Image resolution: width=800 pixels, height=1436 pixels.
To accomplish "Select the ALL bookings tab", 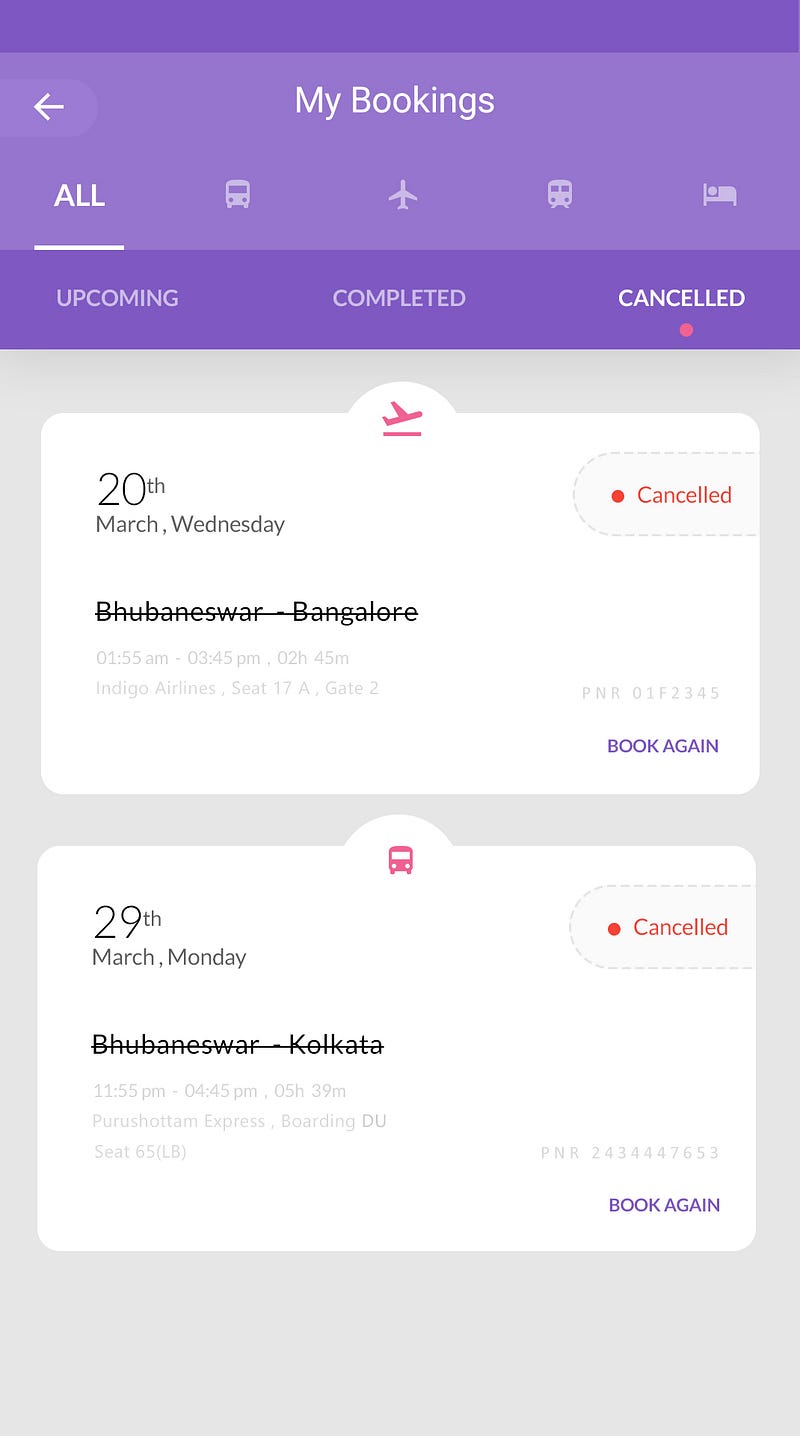I will pyautogui.click(x=79, y=195).
